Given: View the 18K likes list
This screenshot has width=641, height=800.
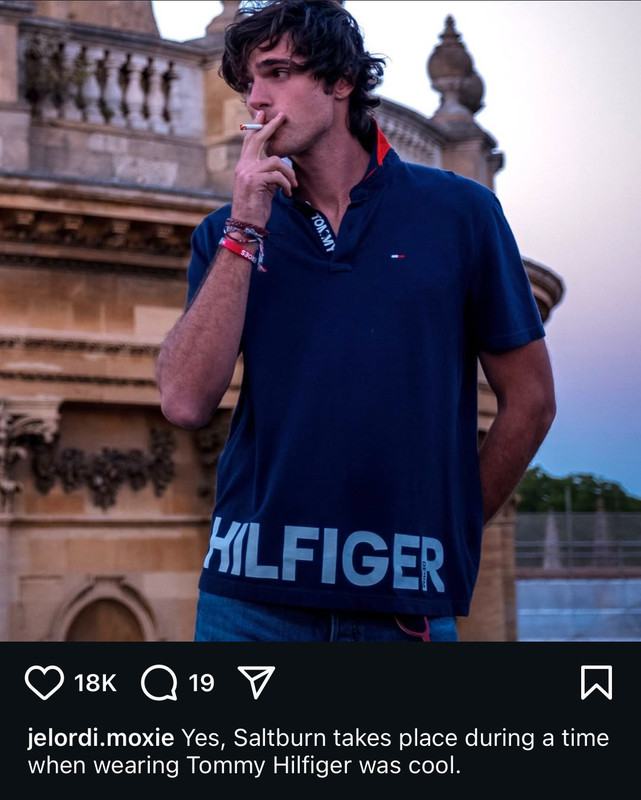Looking at the screenshot, I should [x=96, y=683].
